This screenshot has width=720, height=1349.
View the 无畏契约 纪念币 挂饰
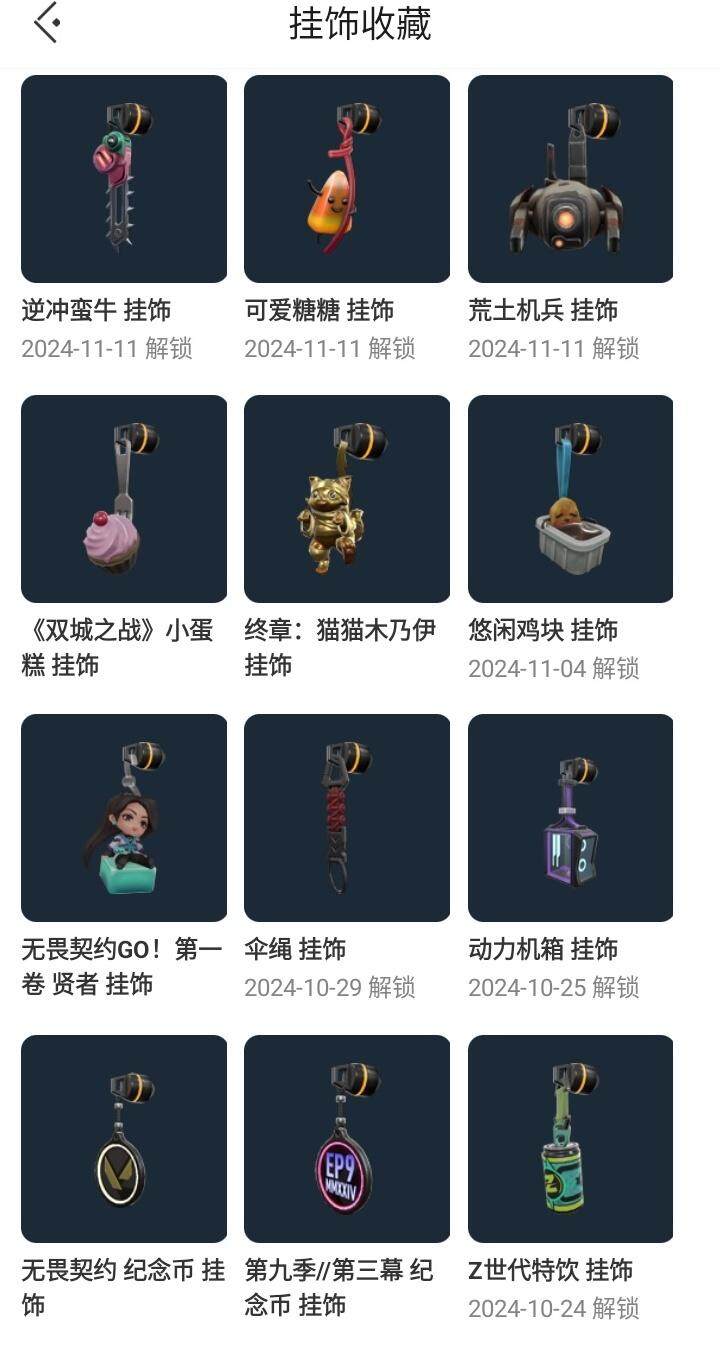[124, 1138]
